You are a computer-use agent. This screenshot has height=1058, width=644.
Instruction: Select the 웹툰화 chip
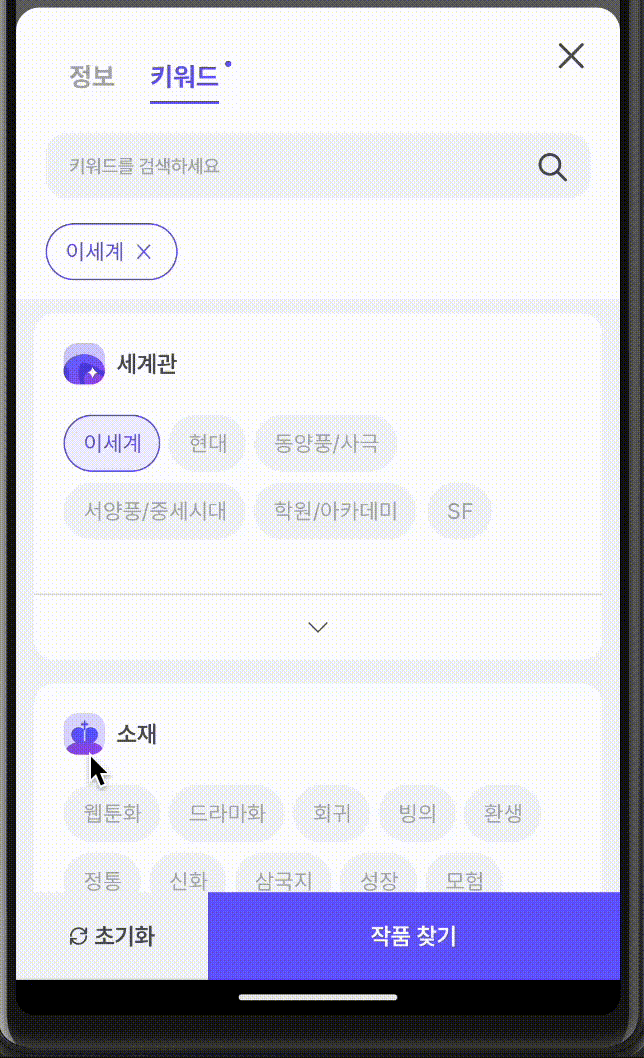[x=112, y=813]
